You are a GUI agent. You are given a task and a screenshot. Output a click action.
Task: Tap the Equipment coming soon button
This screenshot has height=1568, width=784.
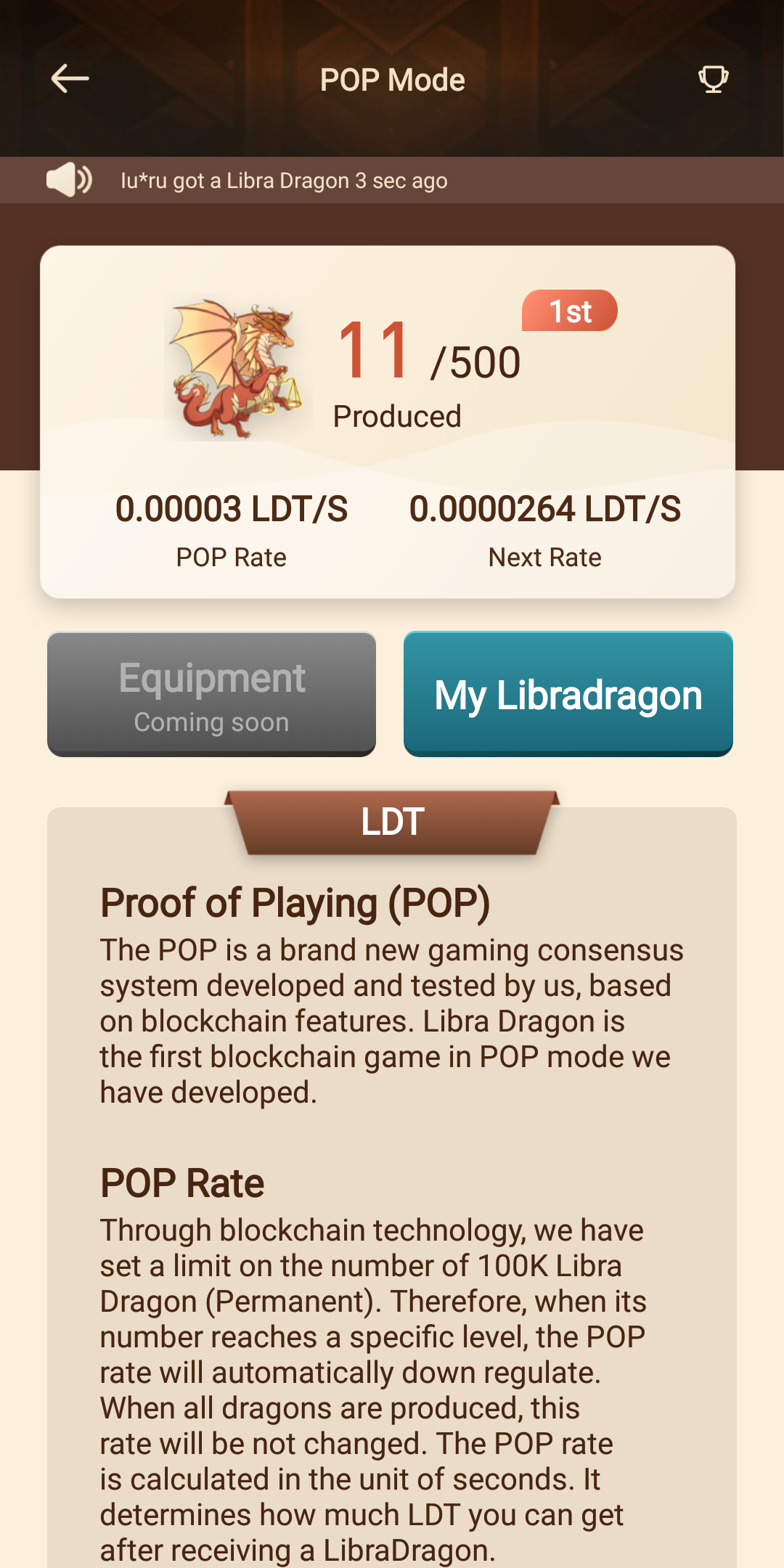pos(211,694)
